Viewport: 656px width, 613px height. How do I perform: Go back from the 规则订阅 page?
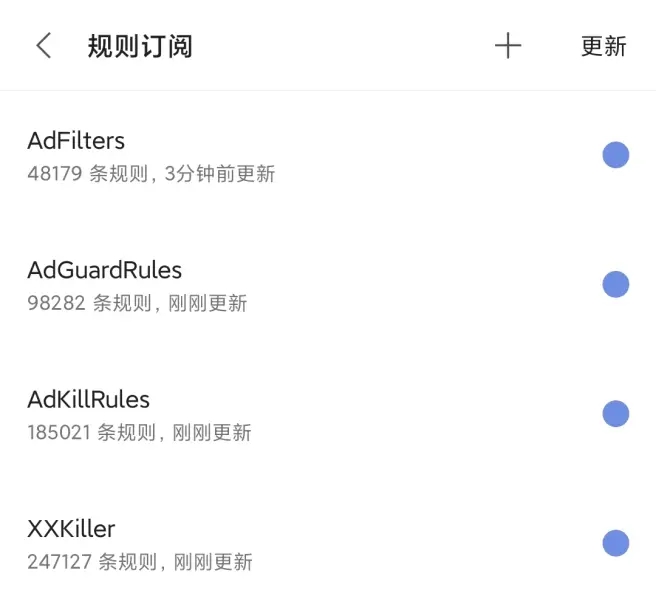tap(43, 46)
